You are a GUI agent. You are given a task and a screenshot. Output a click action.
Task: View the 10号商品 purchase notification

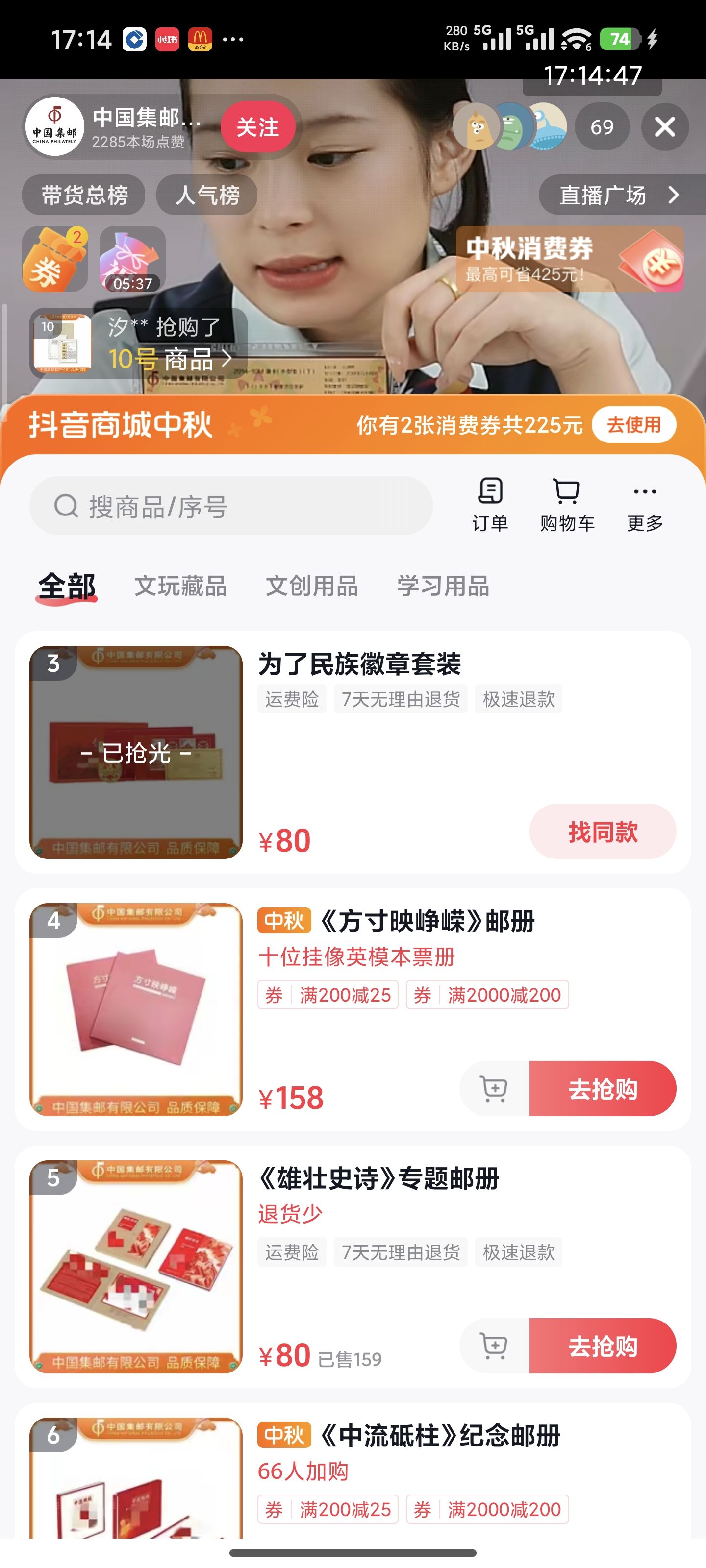(x=138, y=343)
